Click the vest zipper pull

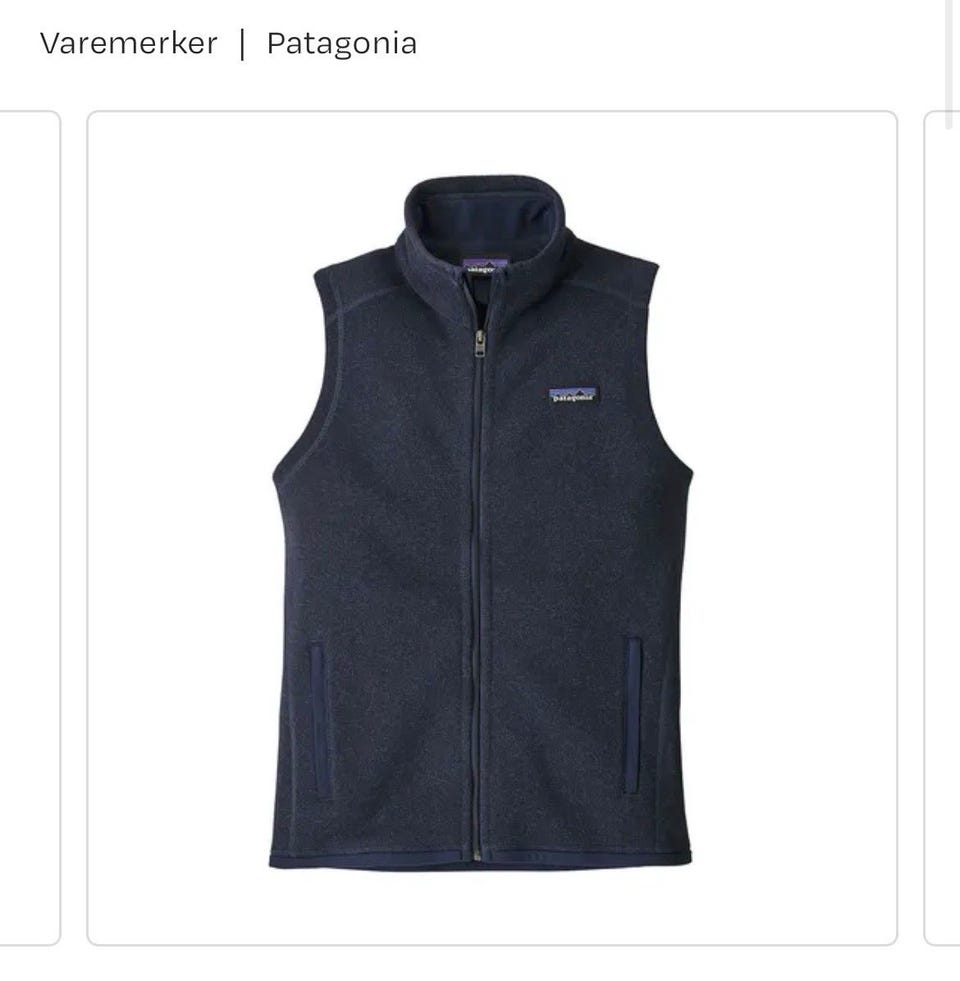(478, 343)
